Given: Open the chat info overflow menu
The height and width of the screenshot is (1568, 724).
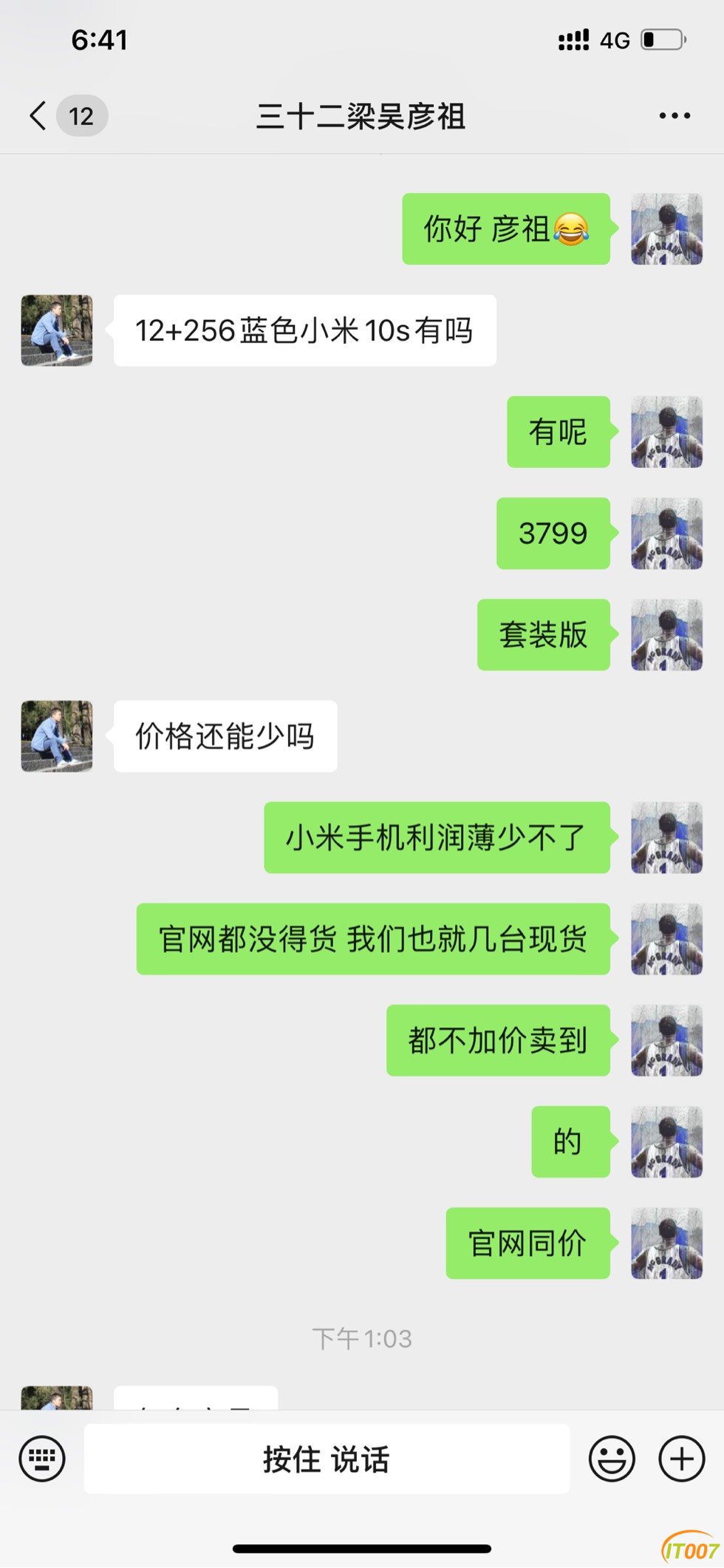Looking at the screenshot, I should coord(674,116).
